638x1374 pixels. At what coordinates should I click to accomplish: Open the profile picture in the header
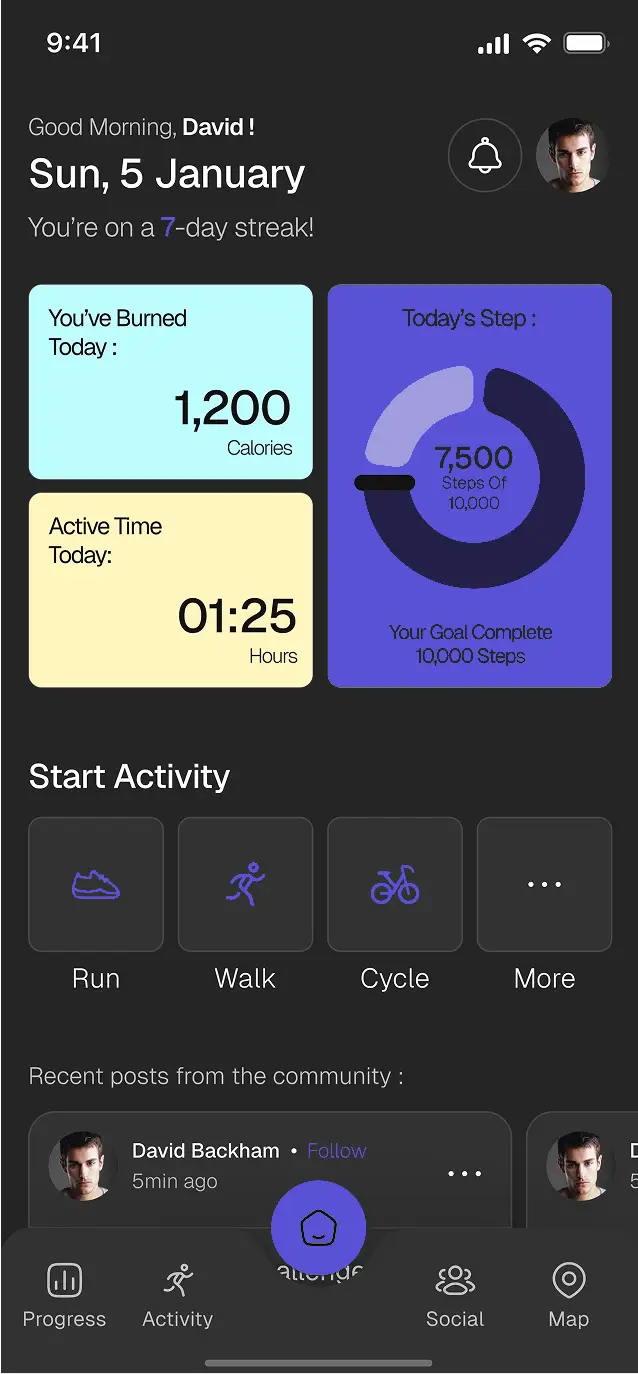click(573, 156)
